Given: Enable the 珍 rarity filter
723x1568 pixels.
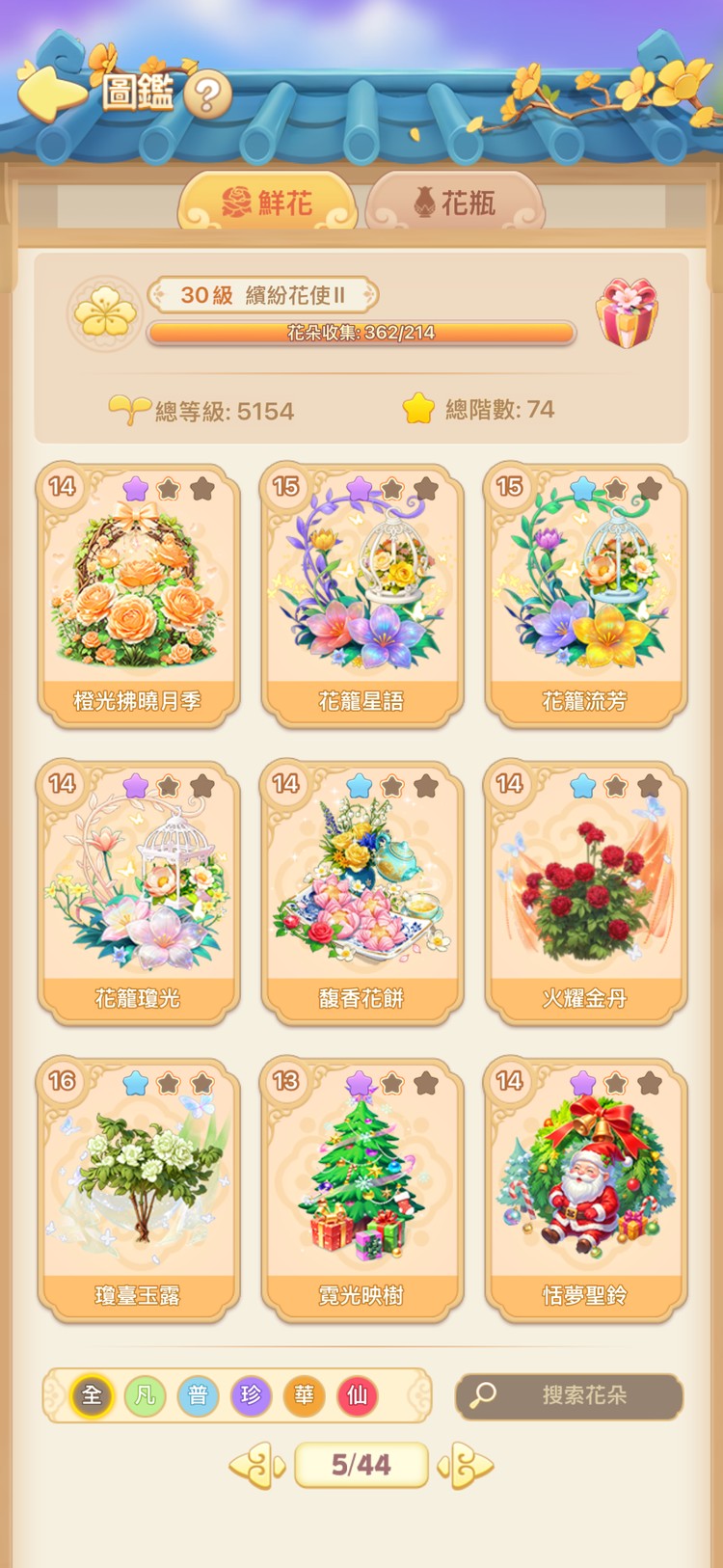Looking at the screenshot, I should pos(251,1395).
